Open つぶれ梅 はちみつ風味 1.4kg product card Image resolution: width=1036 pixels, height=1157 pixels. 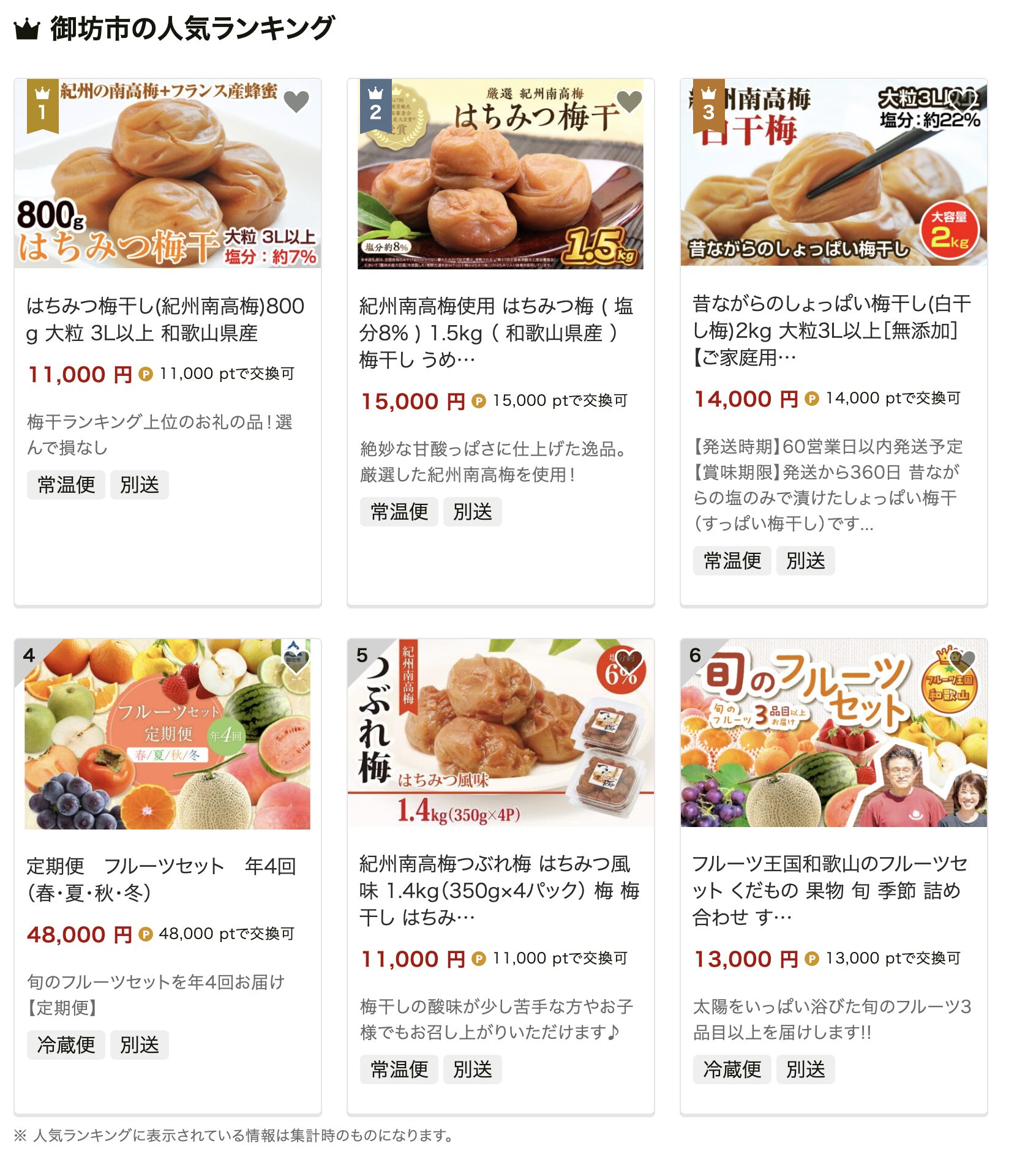click(x=498, y=889)
